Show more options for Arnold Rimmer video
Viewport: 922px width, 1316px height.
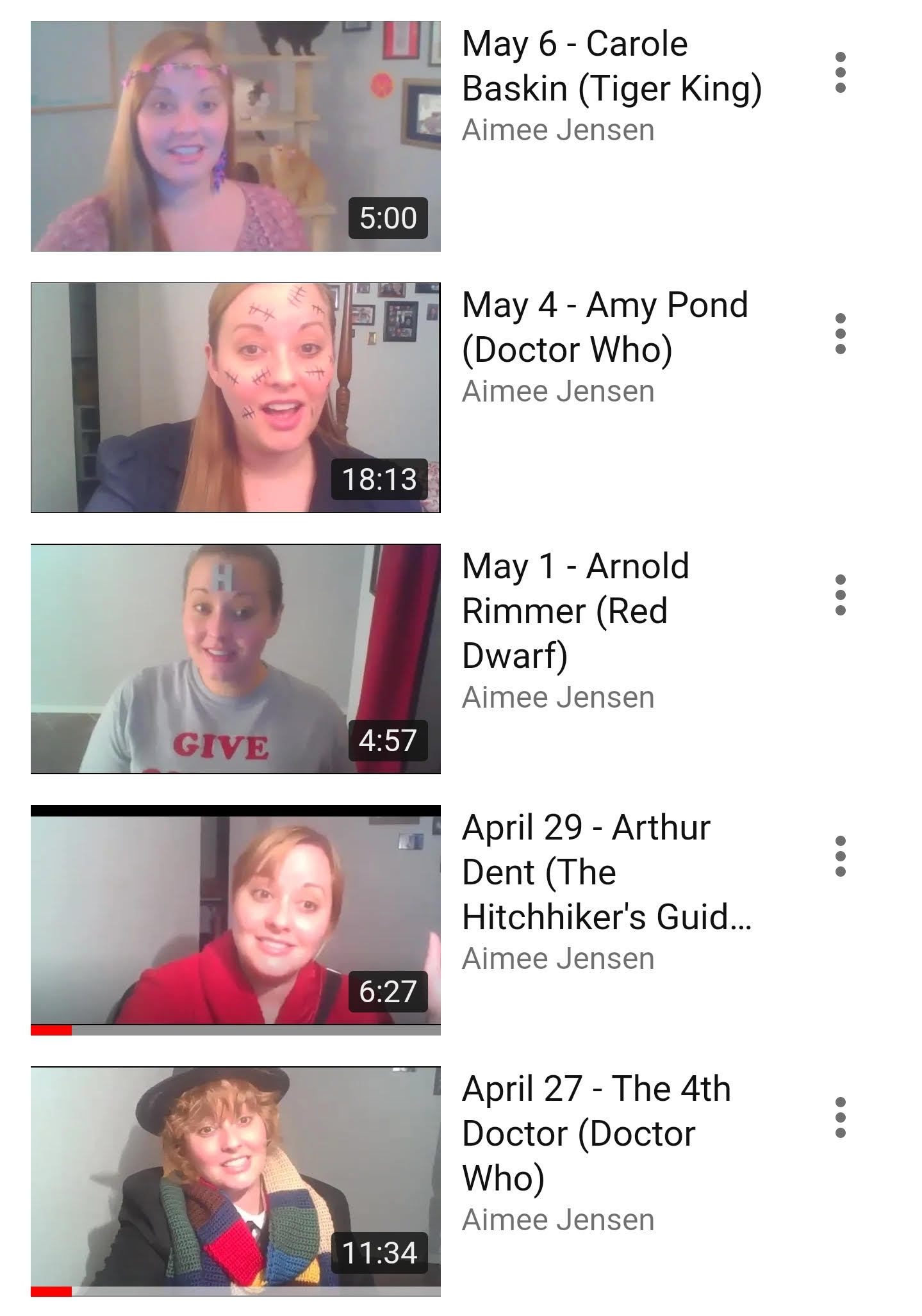coord(841,595)
